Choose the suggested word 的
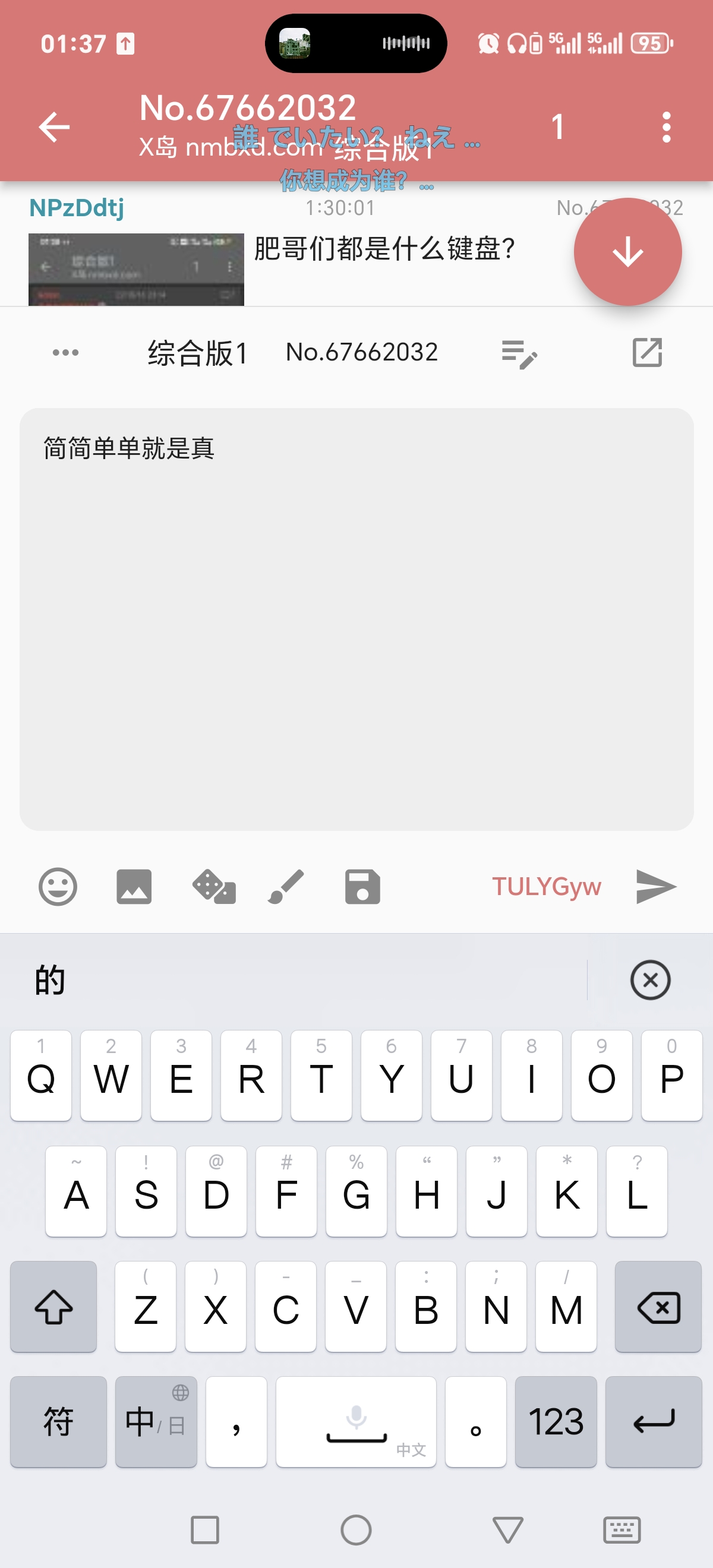713x1568 pixels. 50,980
